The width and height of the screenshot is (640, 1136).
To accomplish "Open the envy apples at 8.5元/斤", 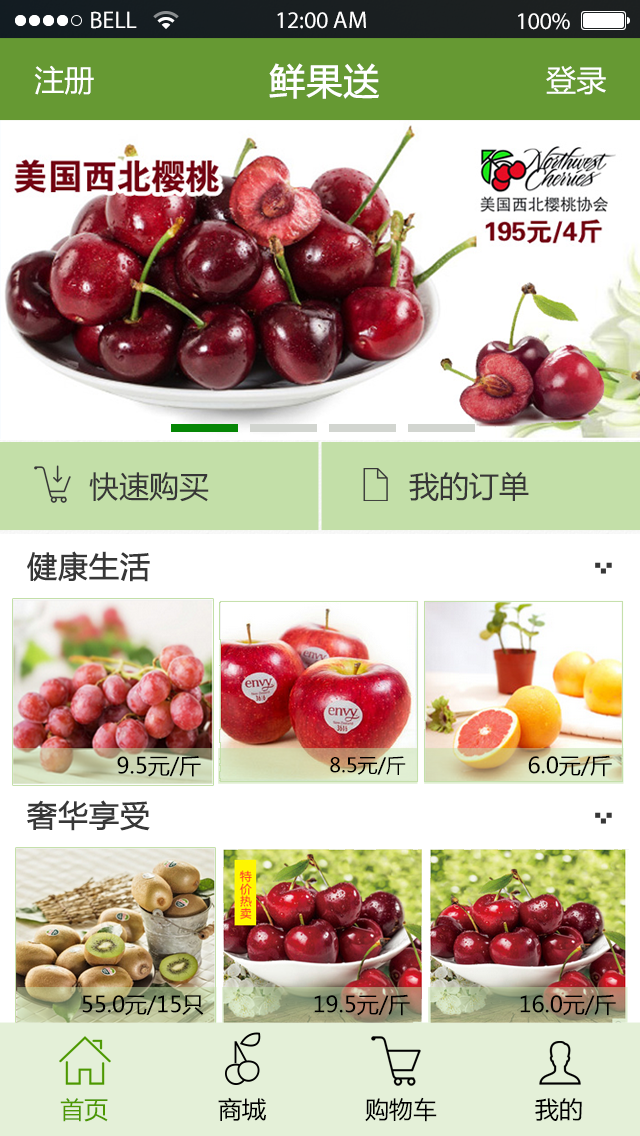I will pyautogui.click(x=318, y=691).
